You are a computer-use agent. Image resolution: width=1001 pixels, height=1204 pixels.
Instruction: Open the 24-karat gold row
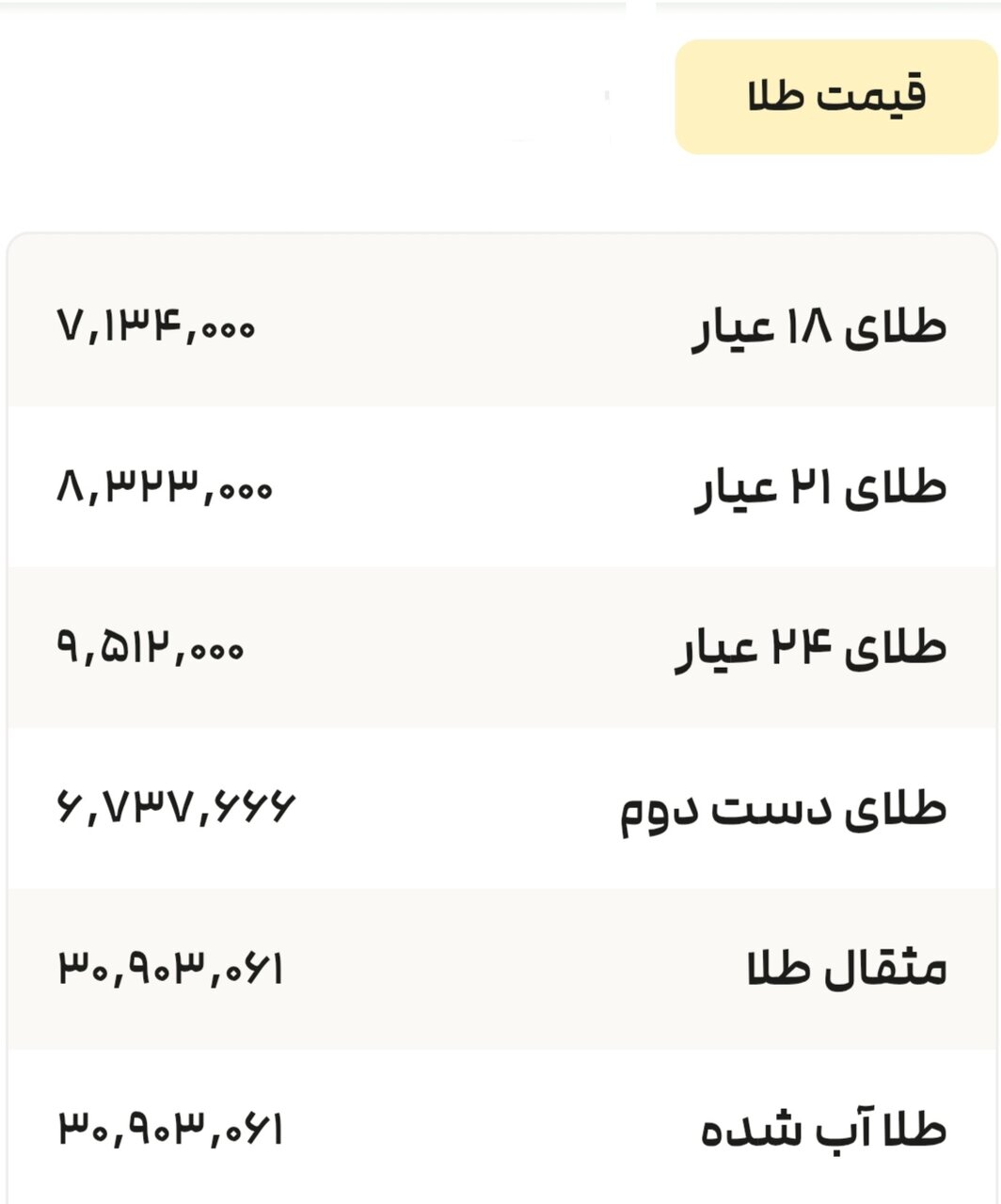coord(500,649)
